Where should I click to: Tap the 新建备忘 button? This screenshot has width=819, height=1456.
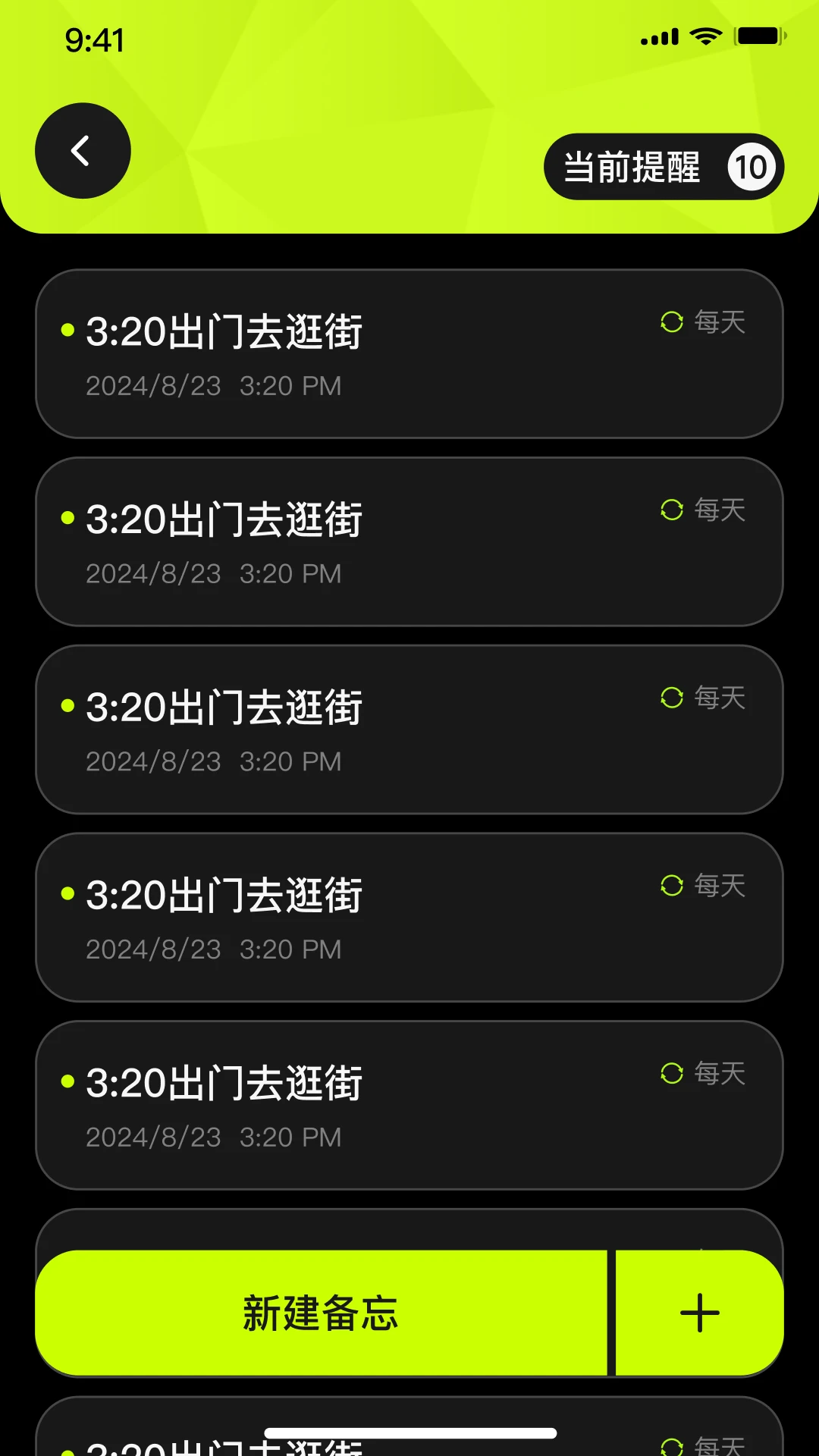click(321, 1313)
